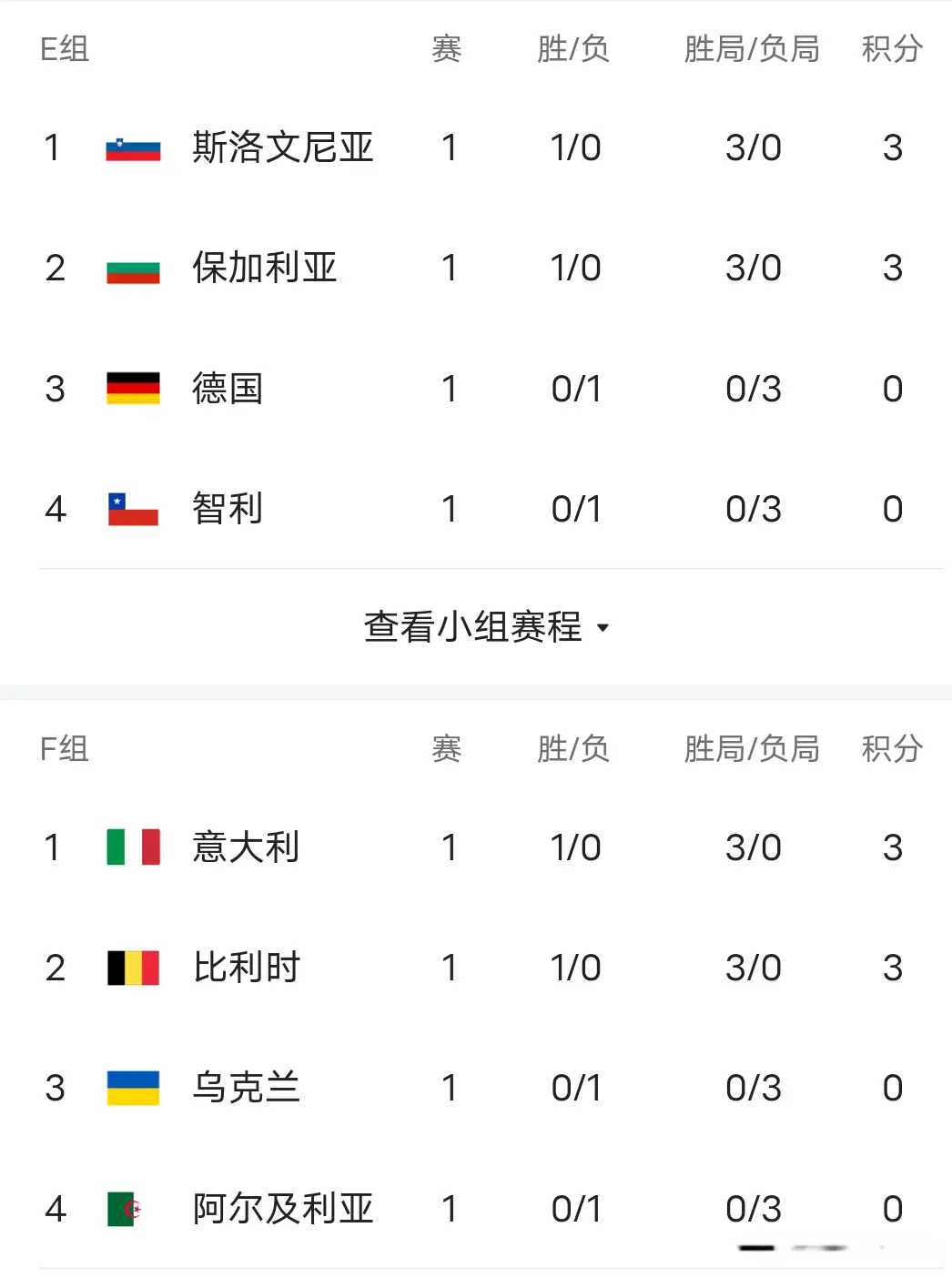Click the Ukraine flag icon
952x1278 pixels.
pyautogui.click(x=134, y=1088)
